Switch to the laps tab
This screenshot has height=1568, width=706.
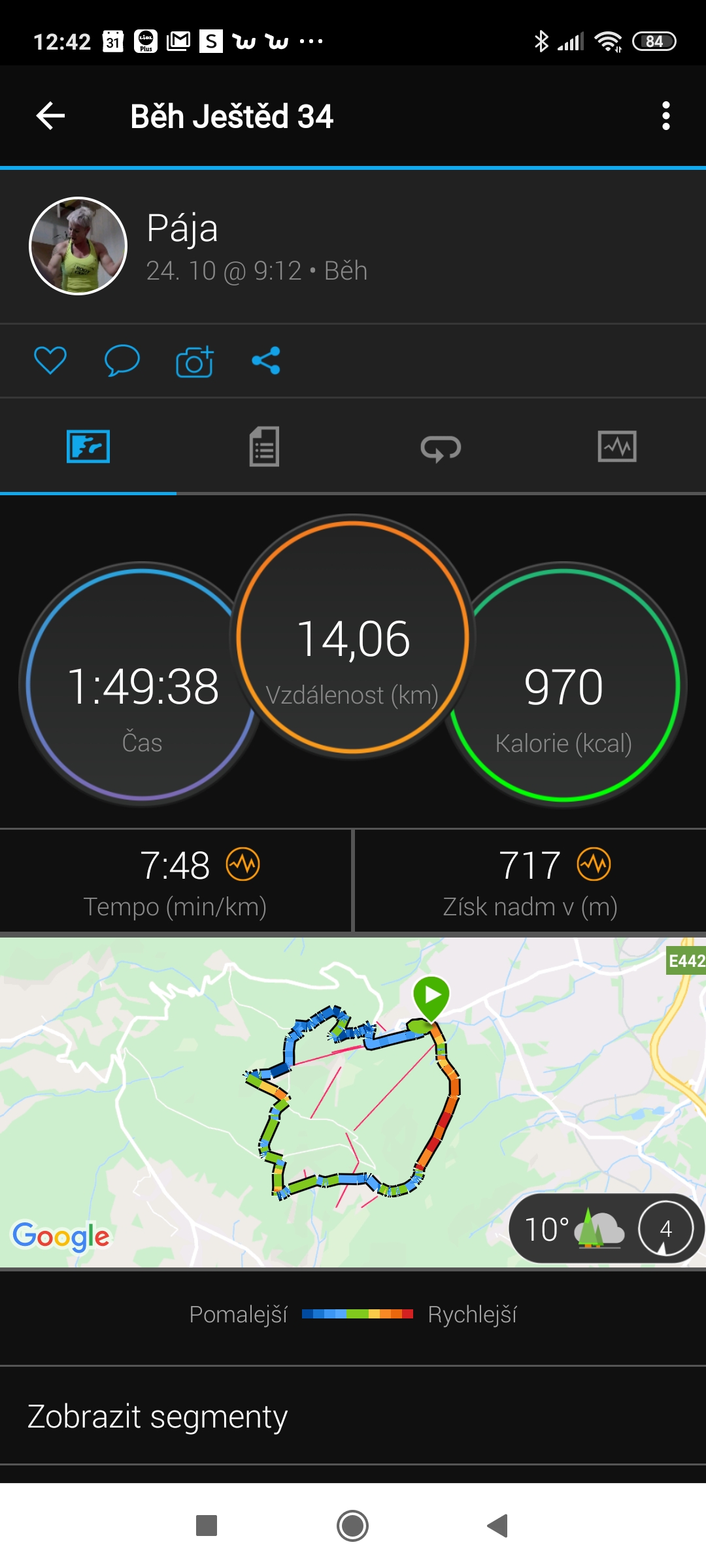tap(441, 448)
